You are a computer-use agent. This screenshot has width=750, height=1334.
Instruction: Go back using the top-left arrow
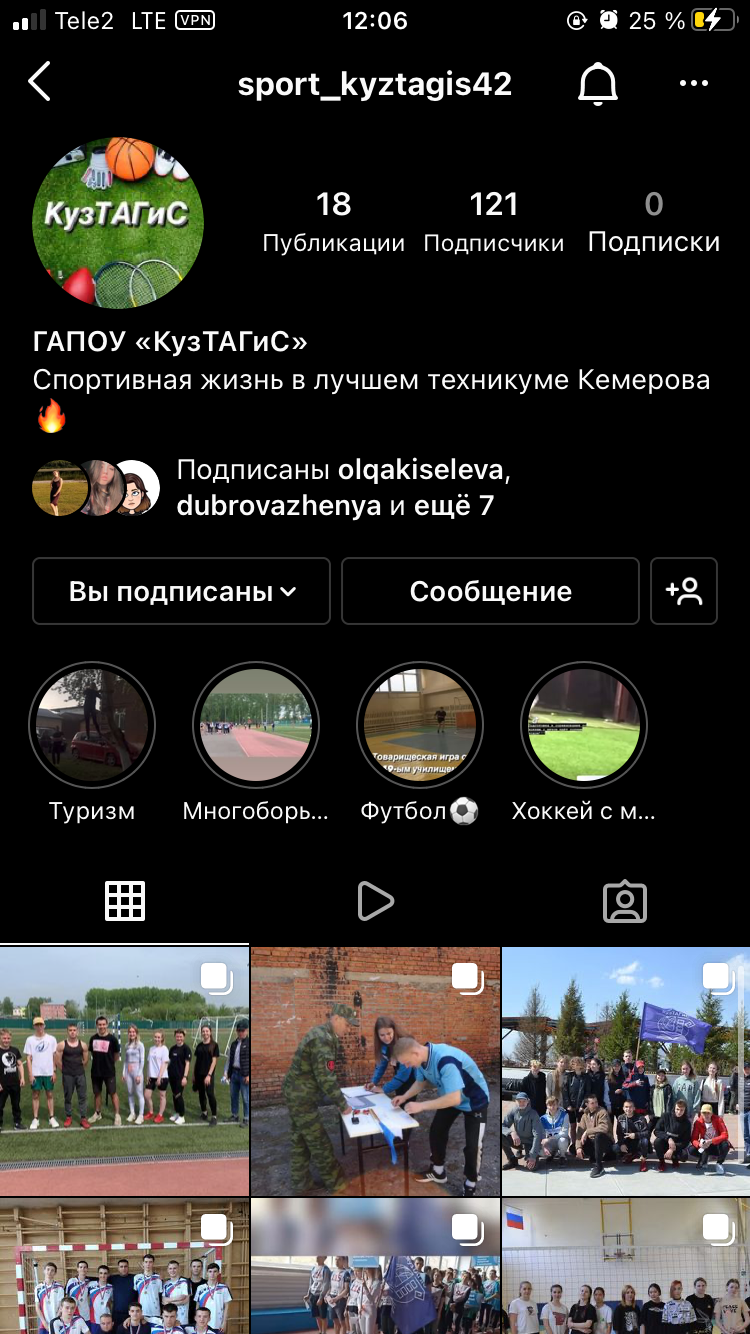click(39, 82)
